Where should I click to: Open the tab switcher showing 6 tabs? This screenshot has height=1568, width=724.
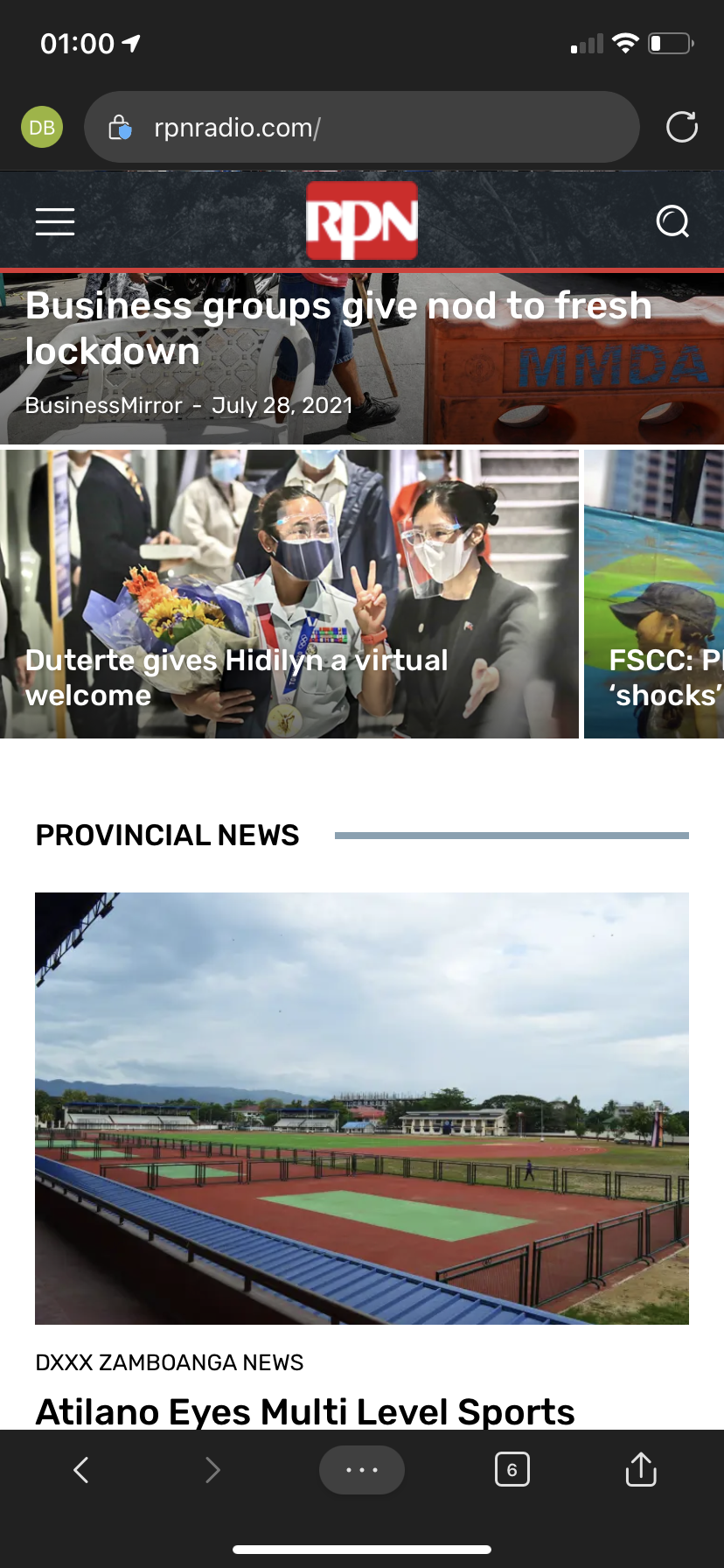[x=512, y=1469]
